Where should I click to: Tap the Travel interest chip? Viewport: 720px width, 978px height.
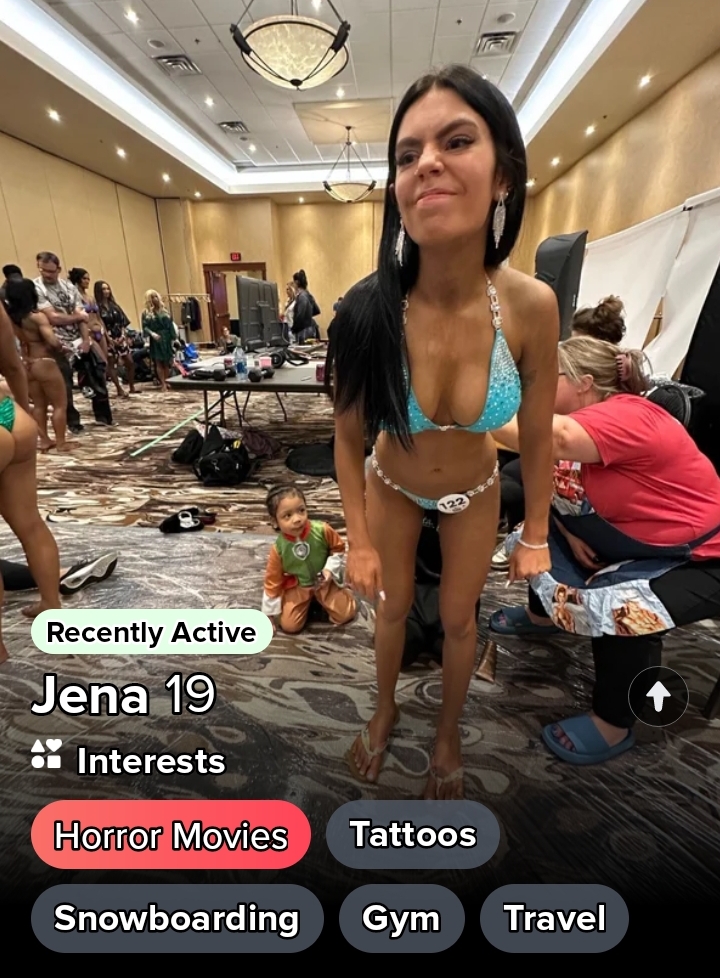coord(554,918)
